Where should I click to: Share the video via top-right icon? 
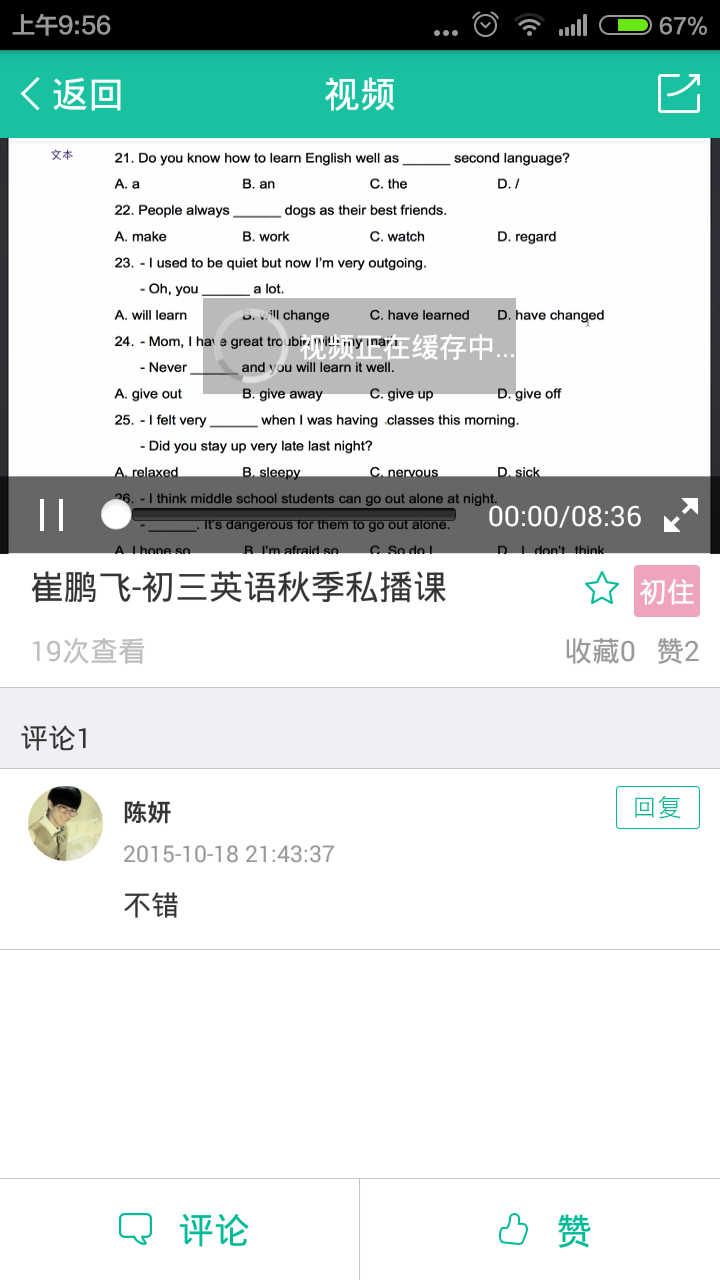click(679, 94)
